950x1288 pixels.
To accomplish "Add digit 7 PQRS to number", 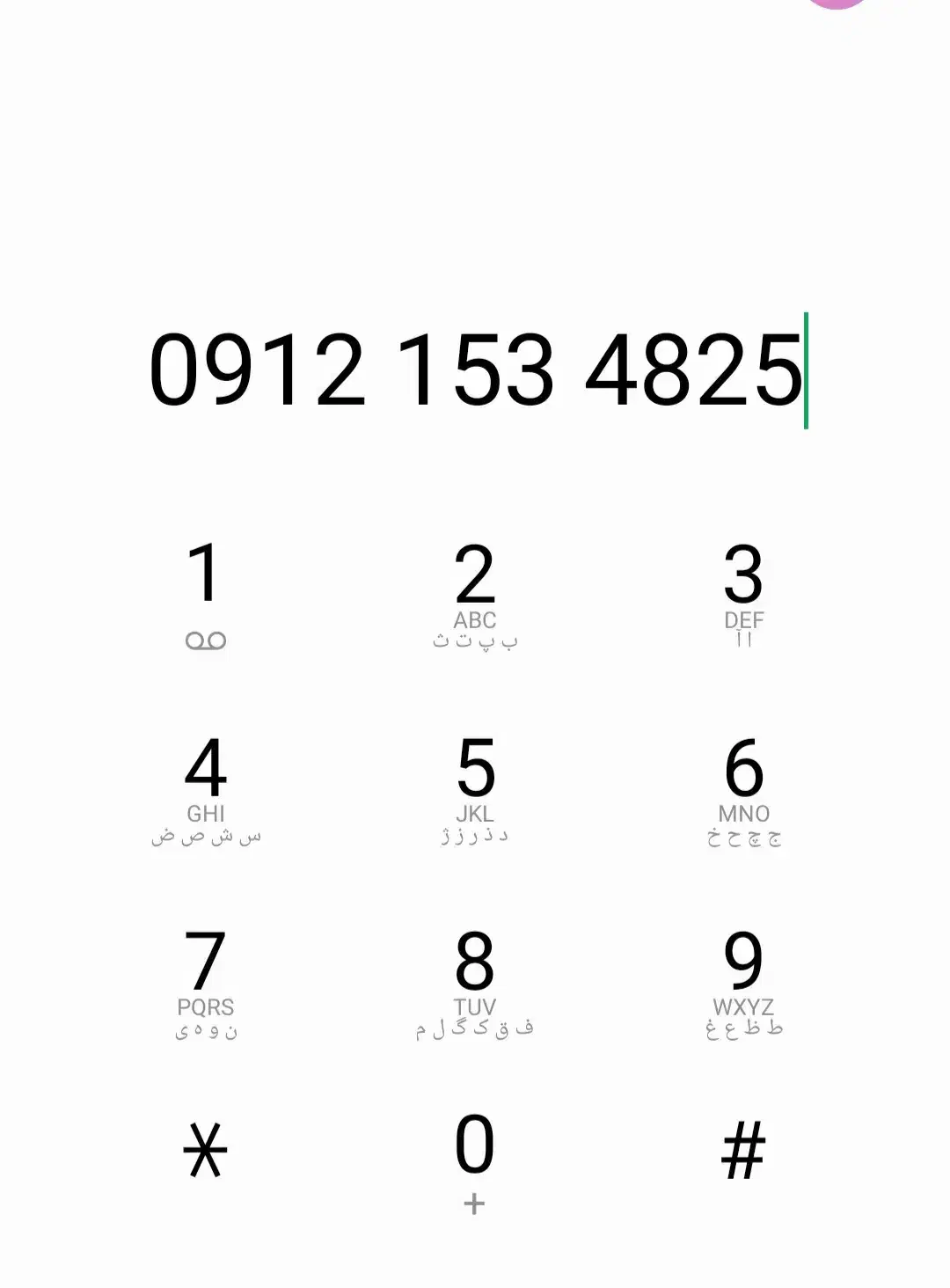I will (x=205, y=979).
